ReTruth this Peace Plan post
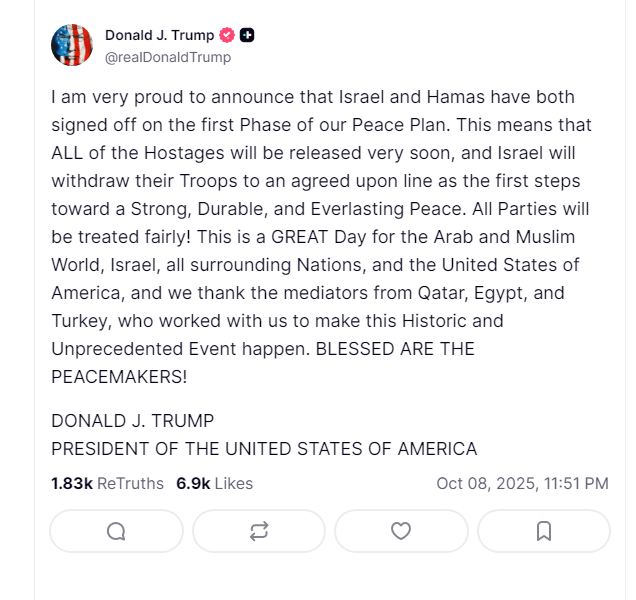 click(258, 531)
